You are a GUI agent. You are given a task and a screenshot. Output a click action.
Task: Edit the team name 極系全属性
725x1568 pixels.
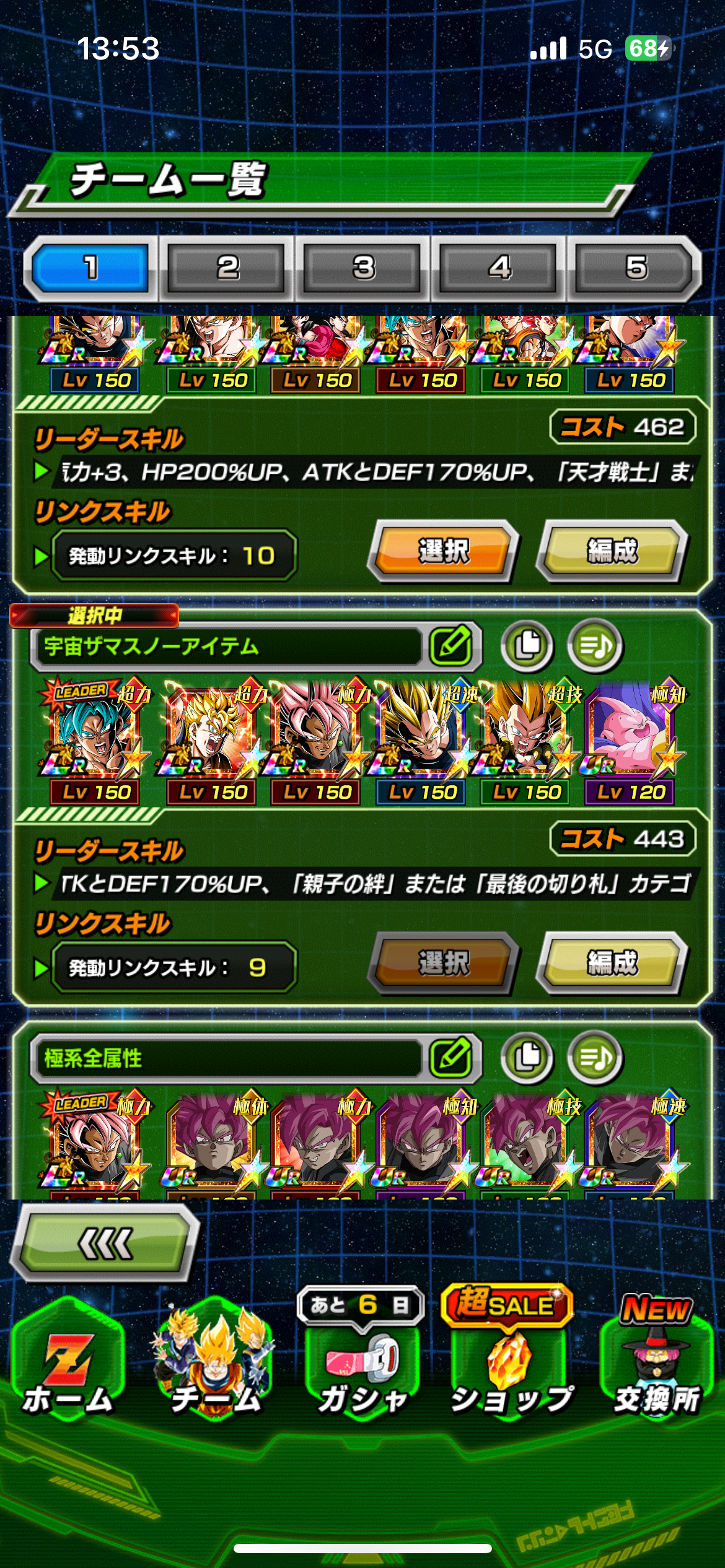click(452, 1057)
